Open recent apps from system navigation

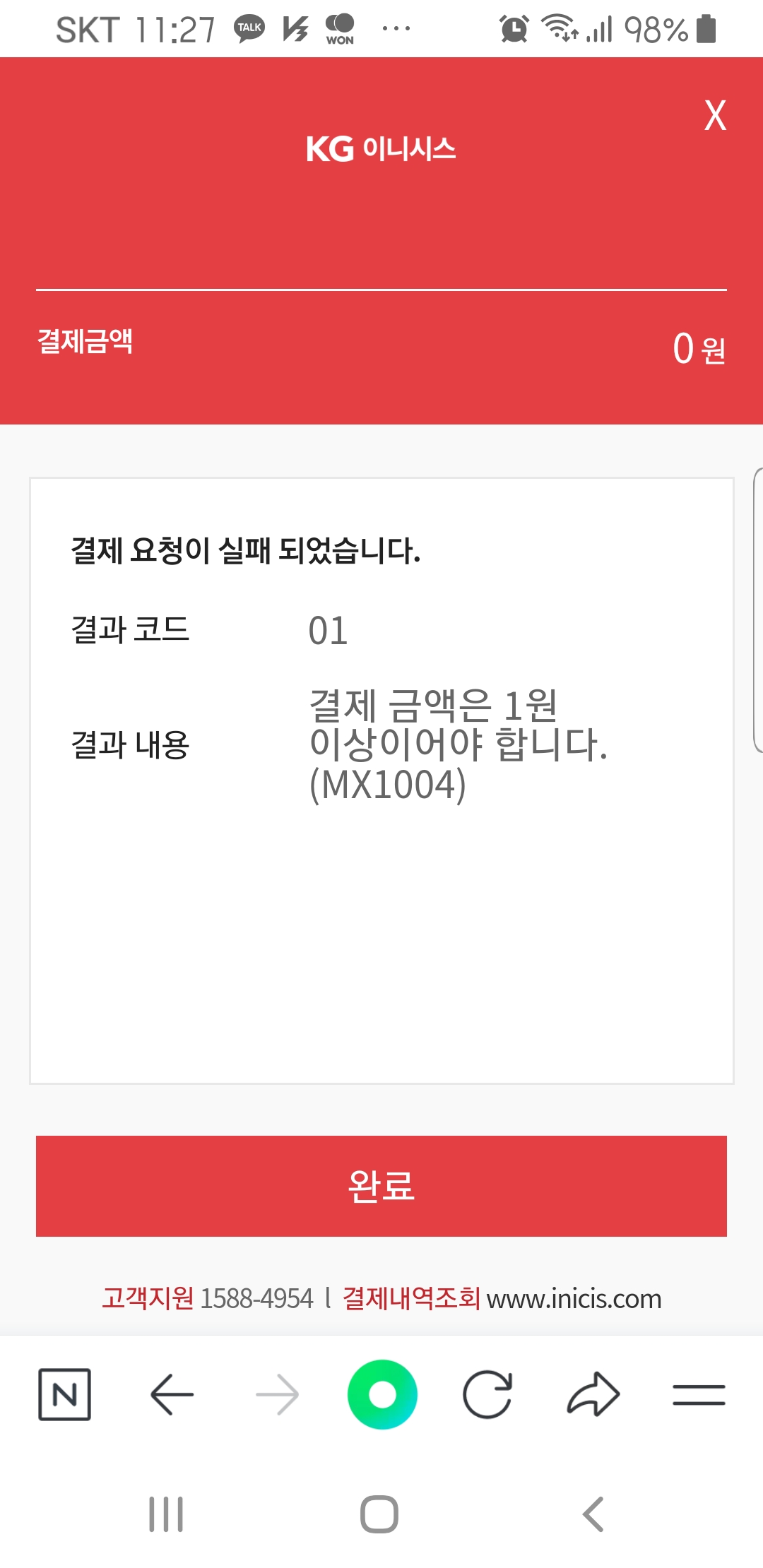[166, 1514]
